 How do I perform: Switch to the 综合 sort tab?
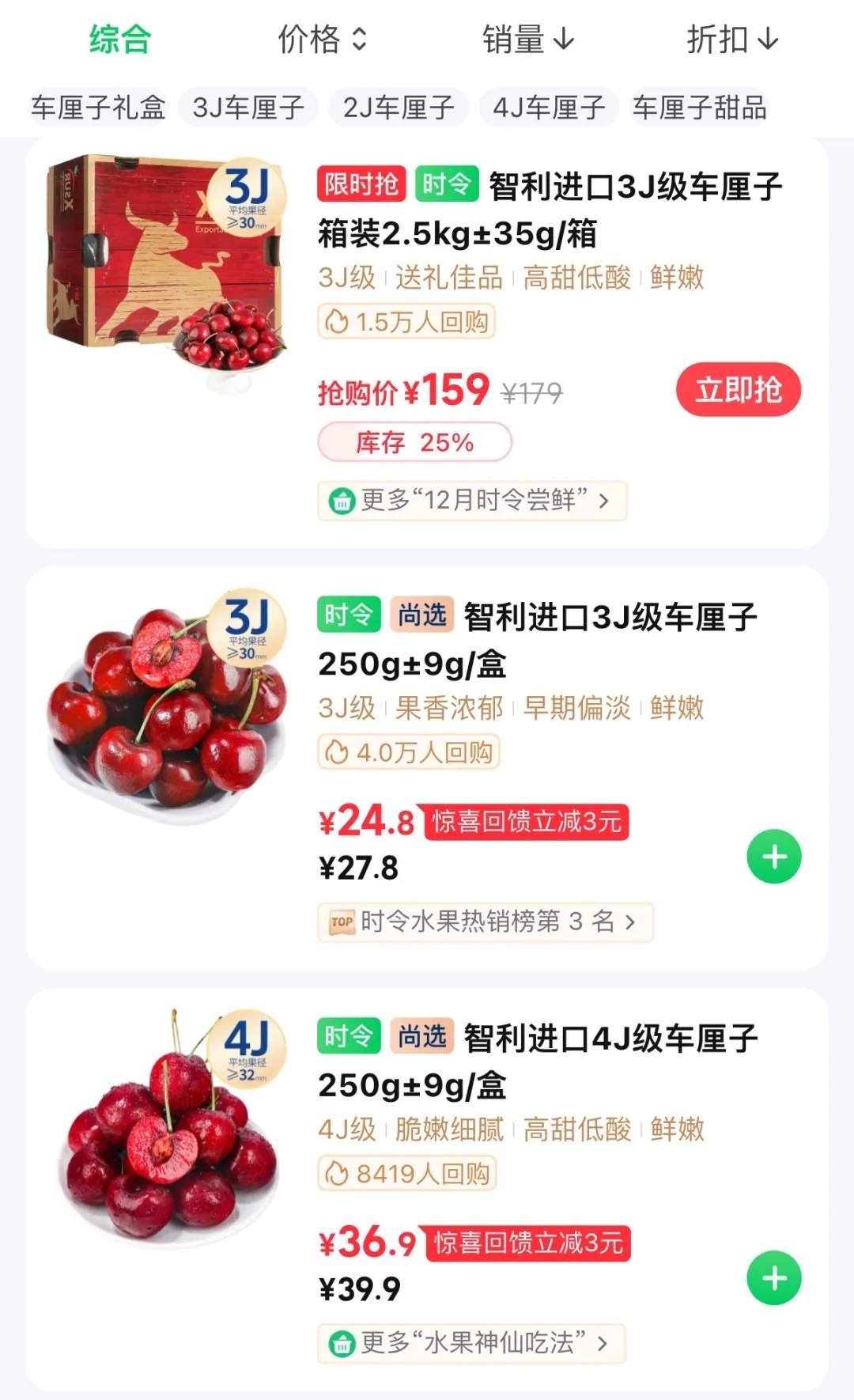(120, 40)
